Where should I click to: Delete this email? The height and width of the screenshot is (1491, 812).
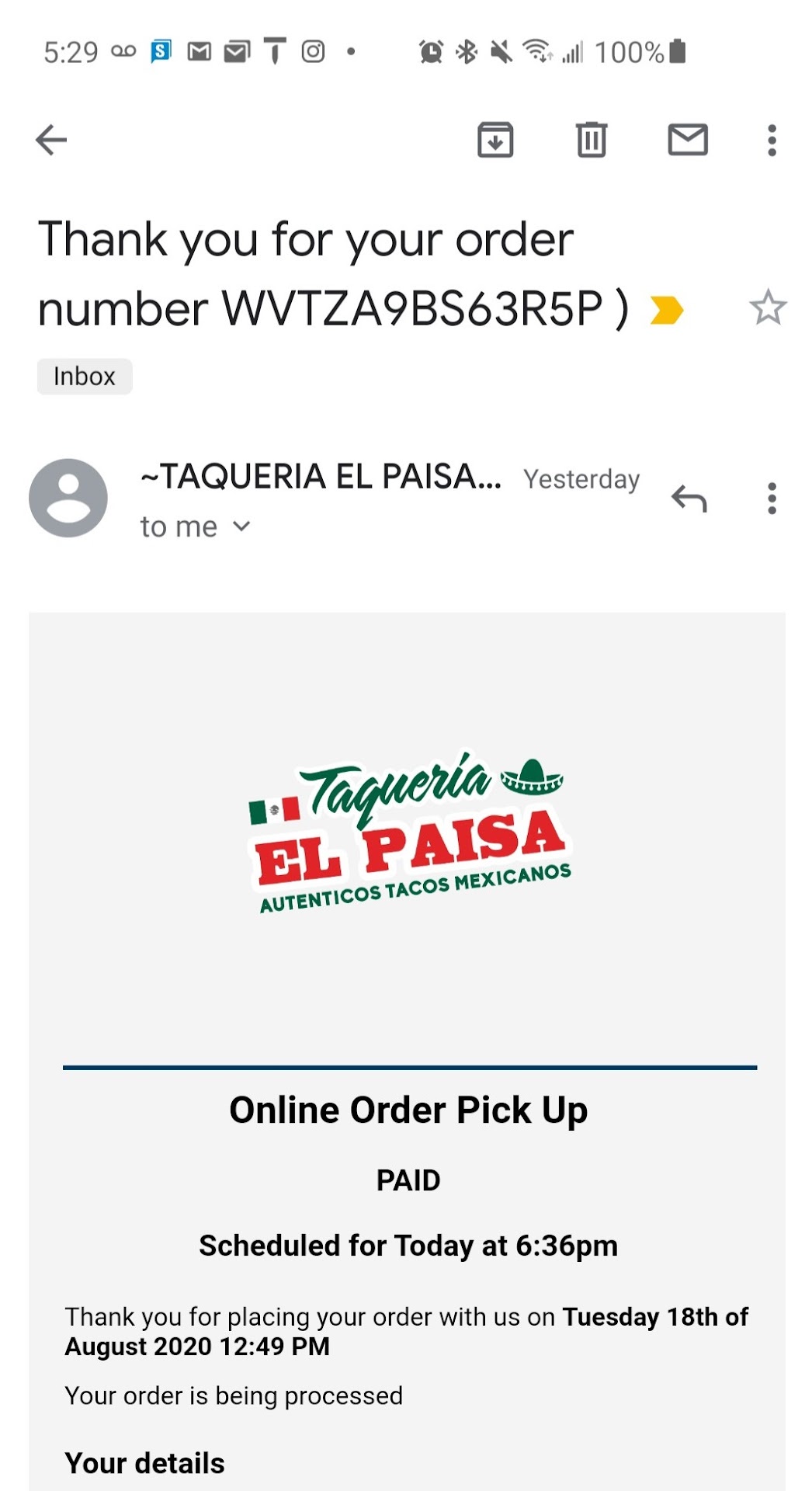coord(592,141)
